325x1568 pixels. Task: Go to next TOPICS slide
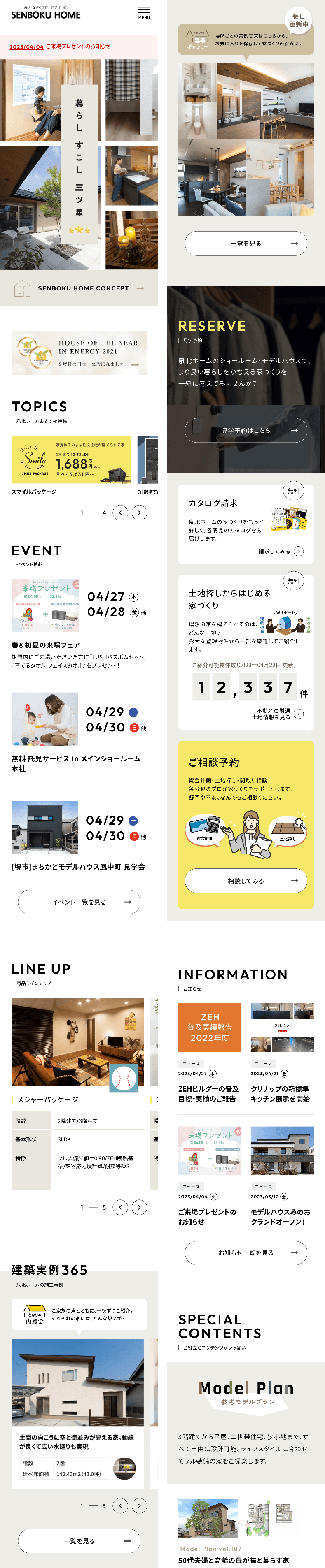(x=140, y=513)
